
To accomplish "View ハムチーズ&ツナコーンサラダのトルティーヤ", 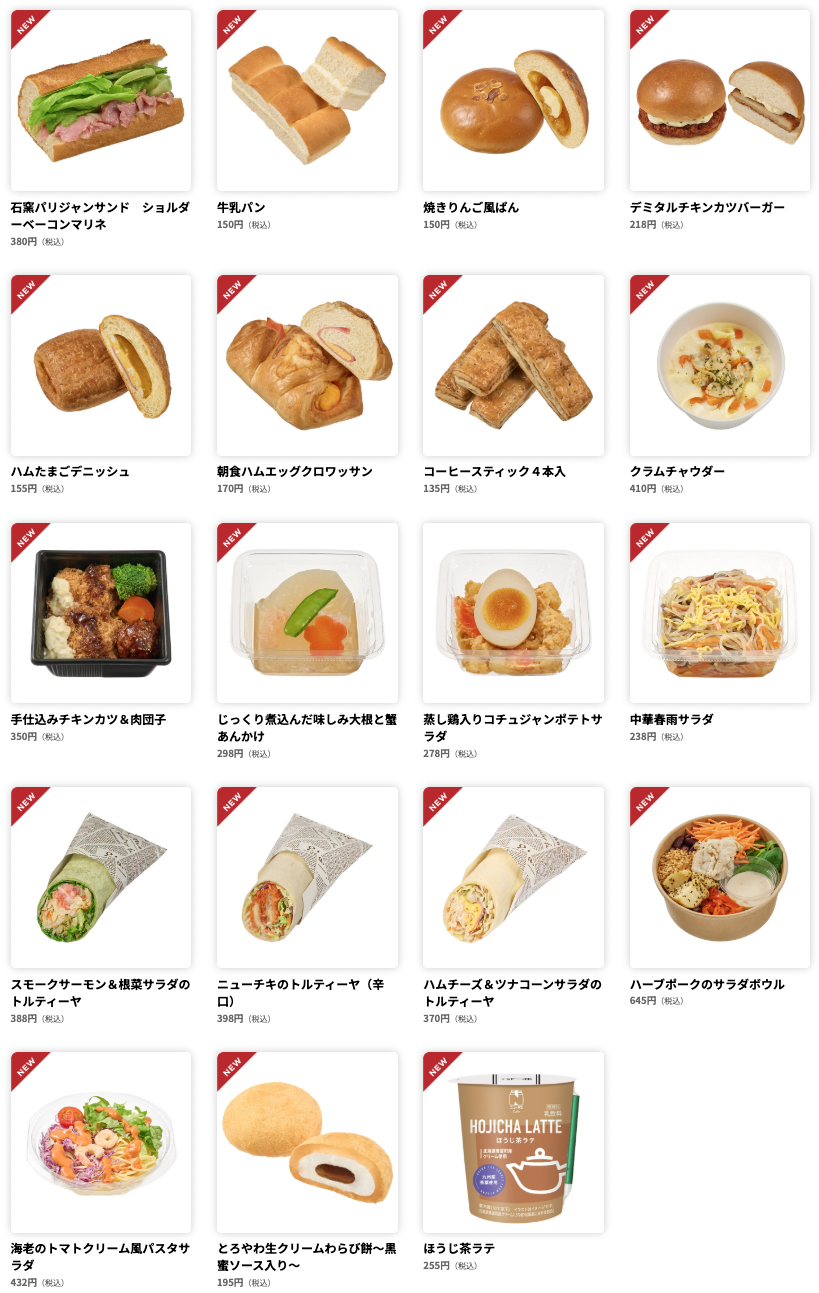I will [x=513, y=877].
